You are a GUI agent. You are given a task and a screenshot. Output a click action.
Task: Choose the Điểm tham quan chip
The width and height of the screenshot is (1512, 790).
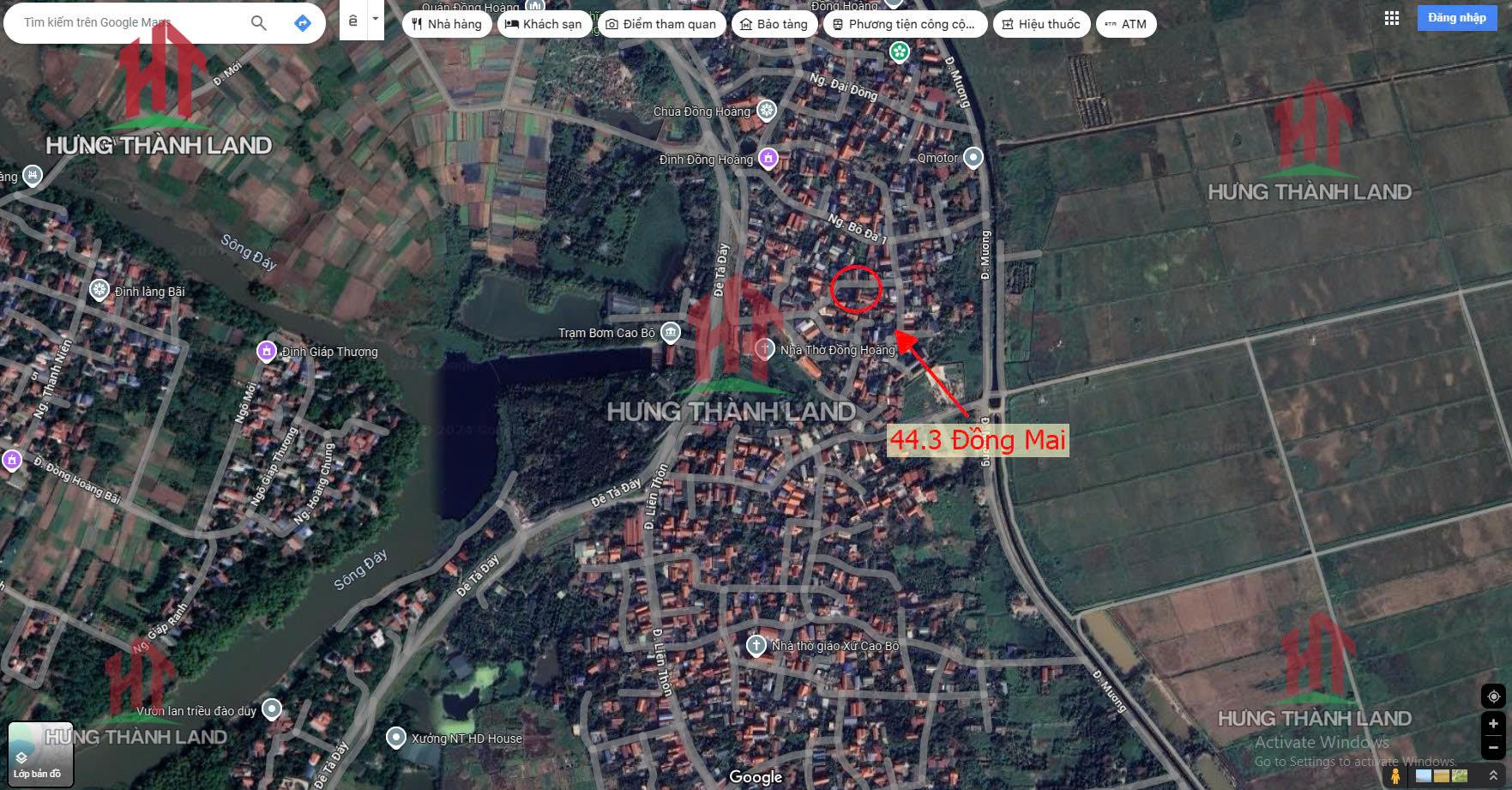tap(661, 24)
